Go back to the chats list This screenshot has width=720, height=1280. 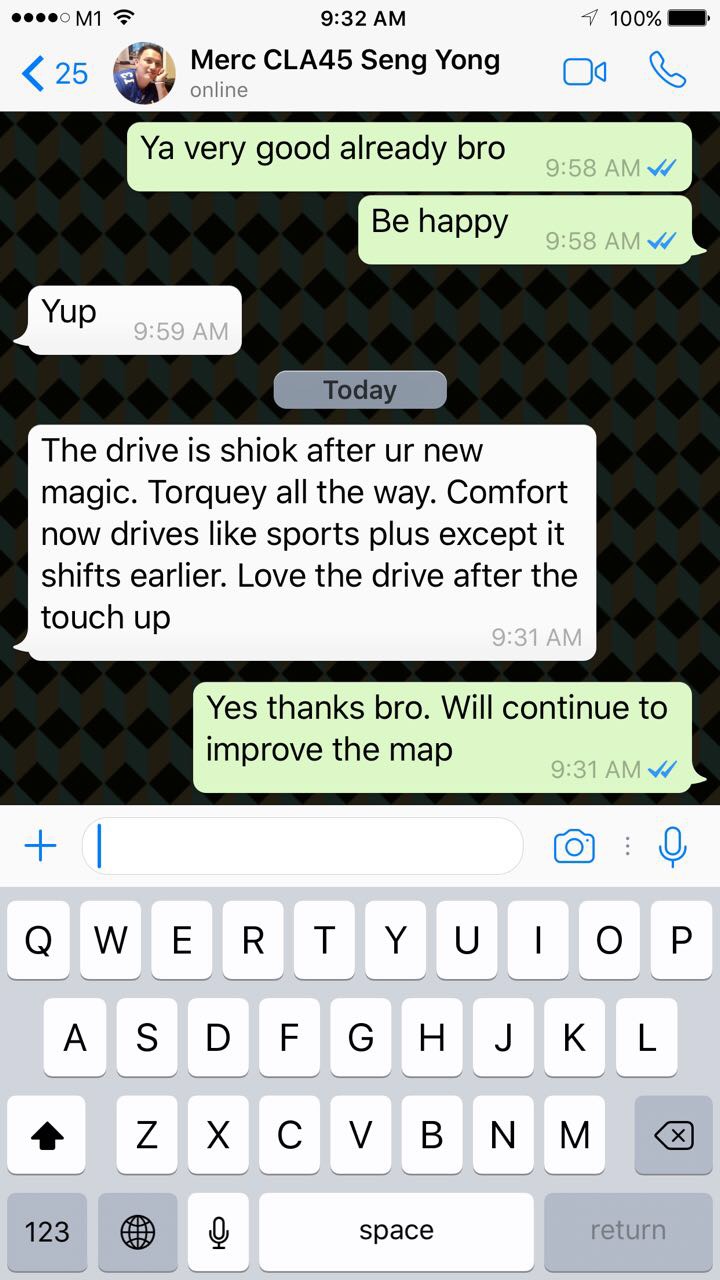pyautogui.click(x=55, y=73)
